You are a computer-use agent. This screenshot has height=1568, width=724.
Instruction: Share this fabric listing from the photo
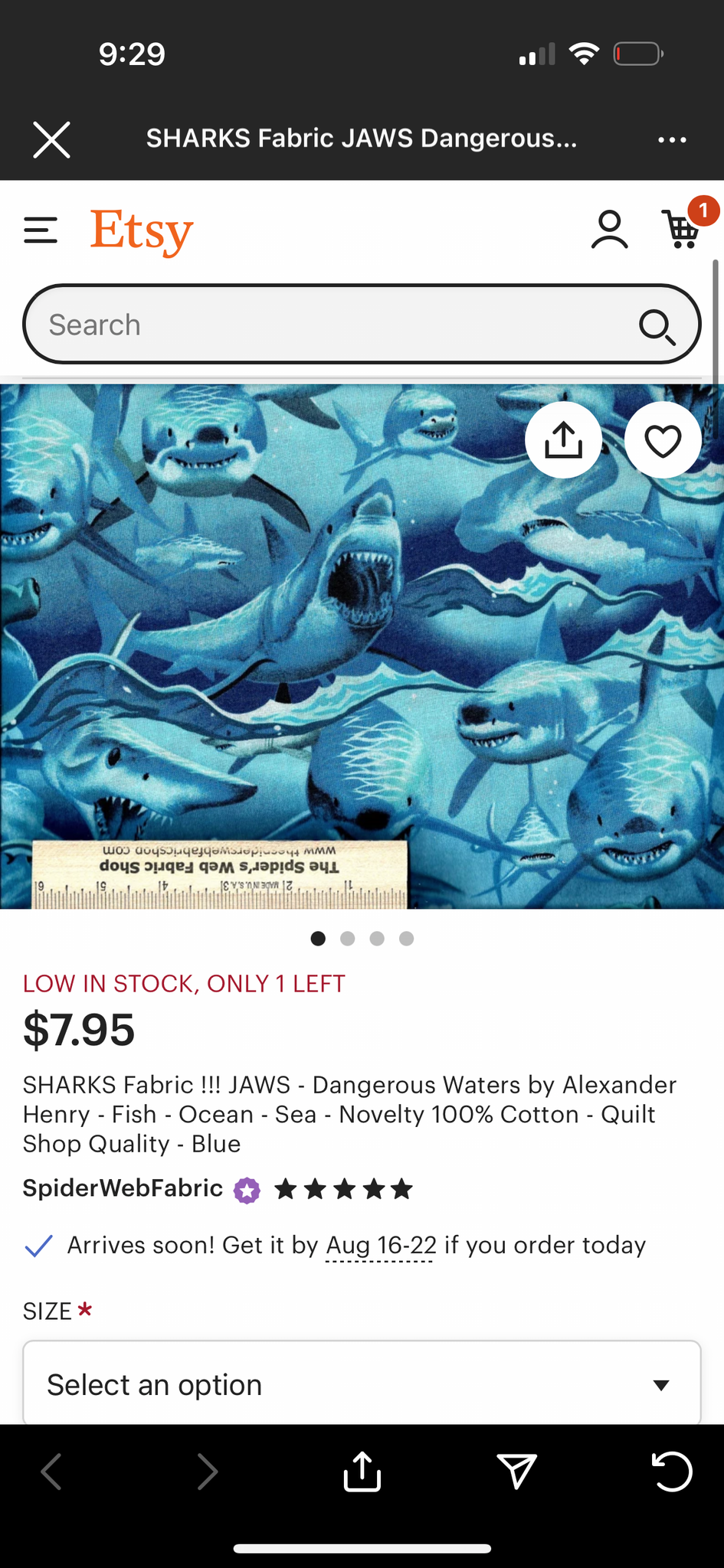(x=563, y=440)
